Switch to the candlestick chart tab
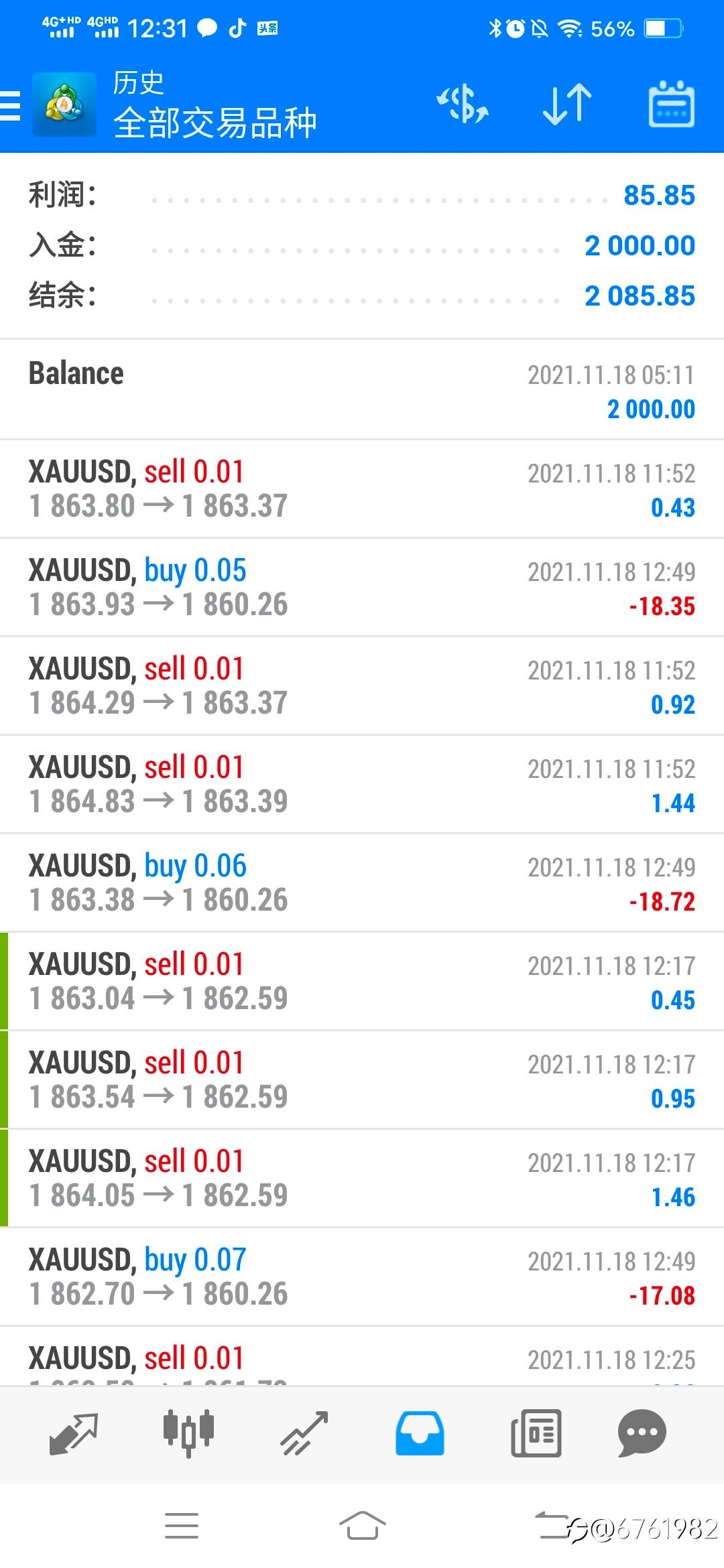Image resolution: width=724 pixels, height=1568 pixels. [188, 1433]
